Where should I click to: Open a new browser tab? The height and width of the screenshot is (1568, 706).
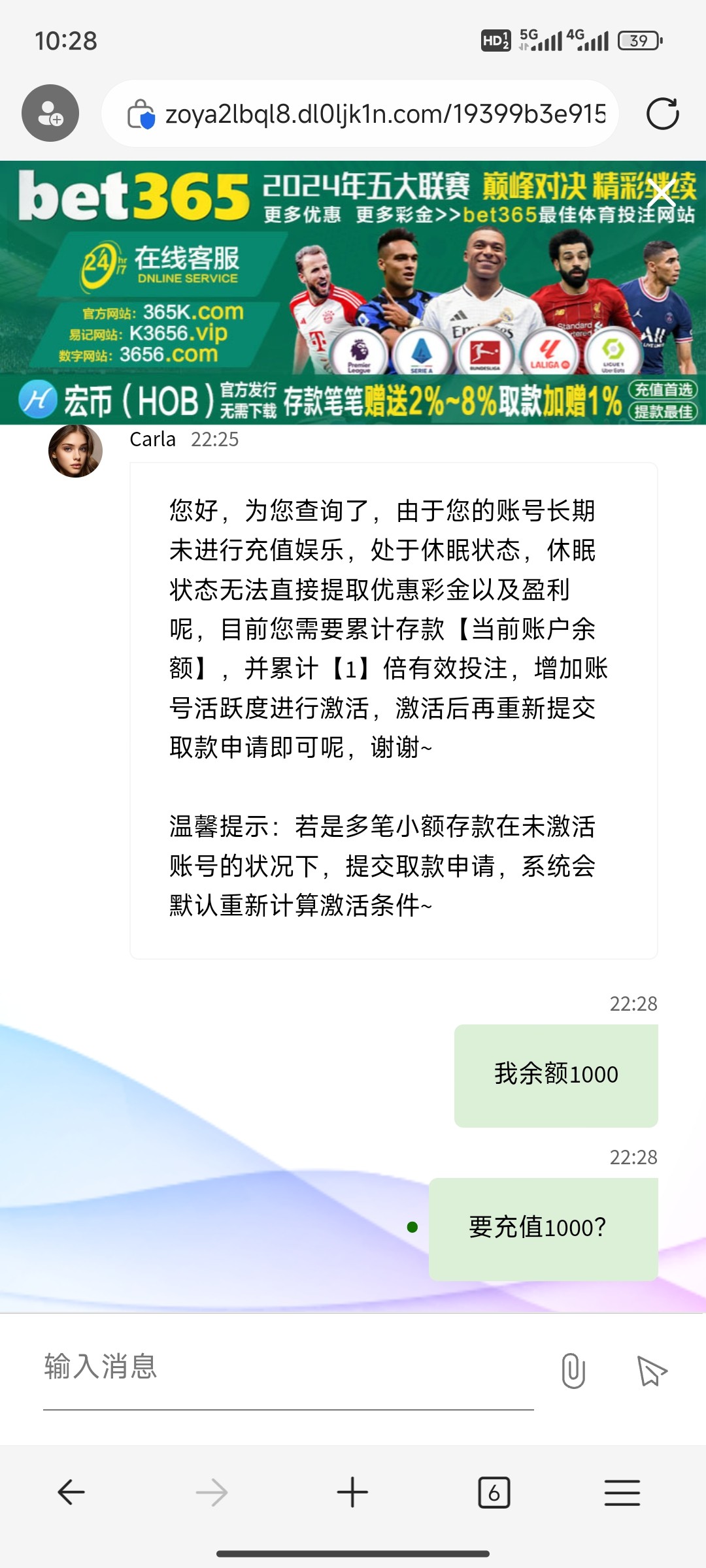(x=352, y=1492)
